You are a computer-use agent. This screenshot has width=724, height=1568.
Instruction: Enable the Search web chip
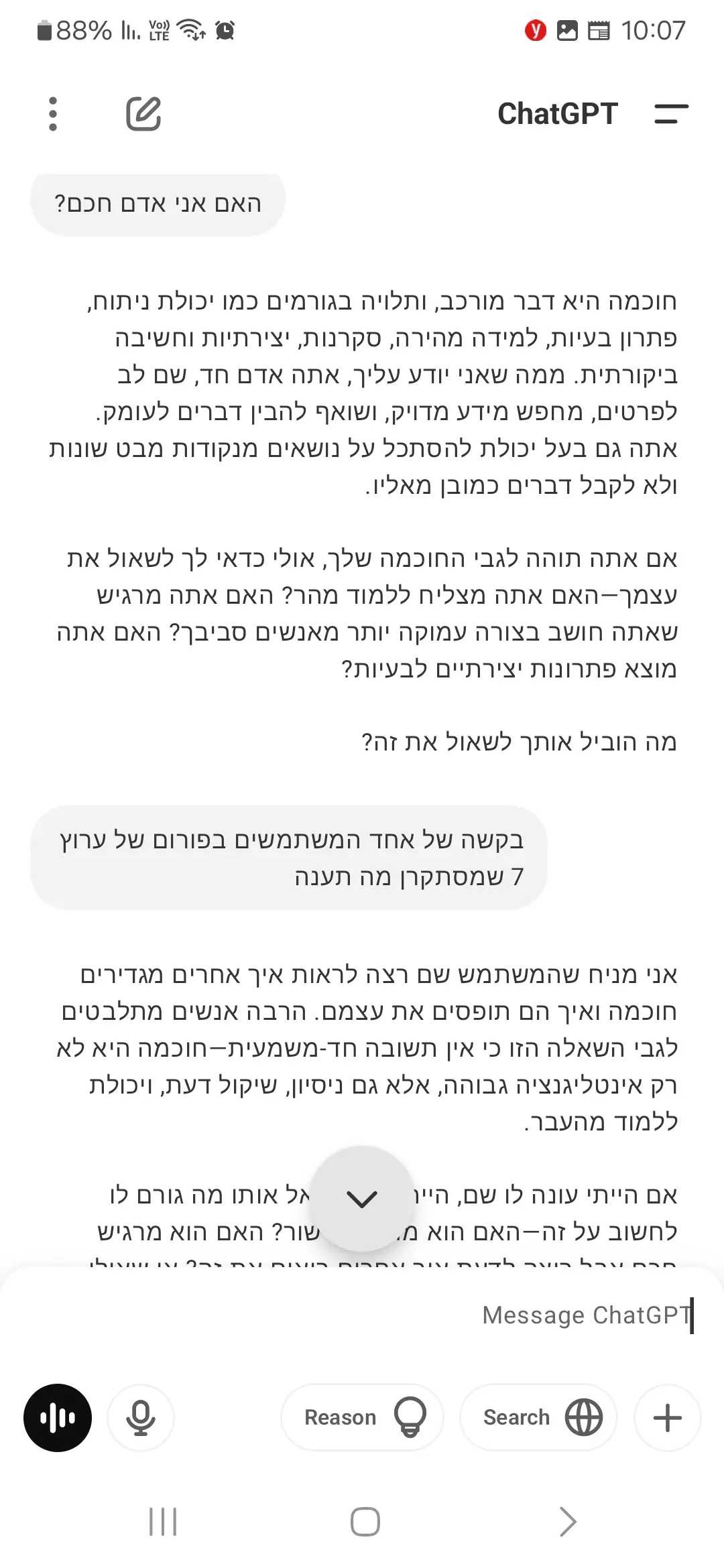pyautogui.click(x=538, y=1418)
